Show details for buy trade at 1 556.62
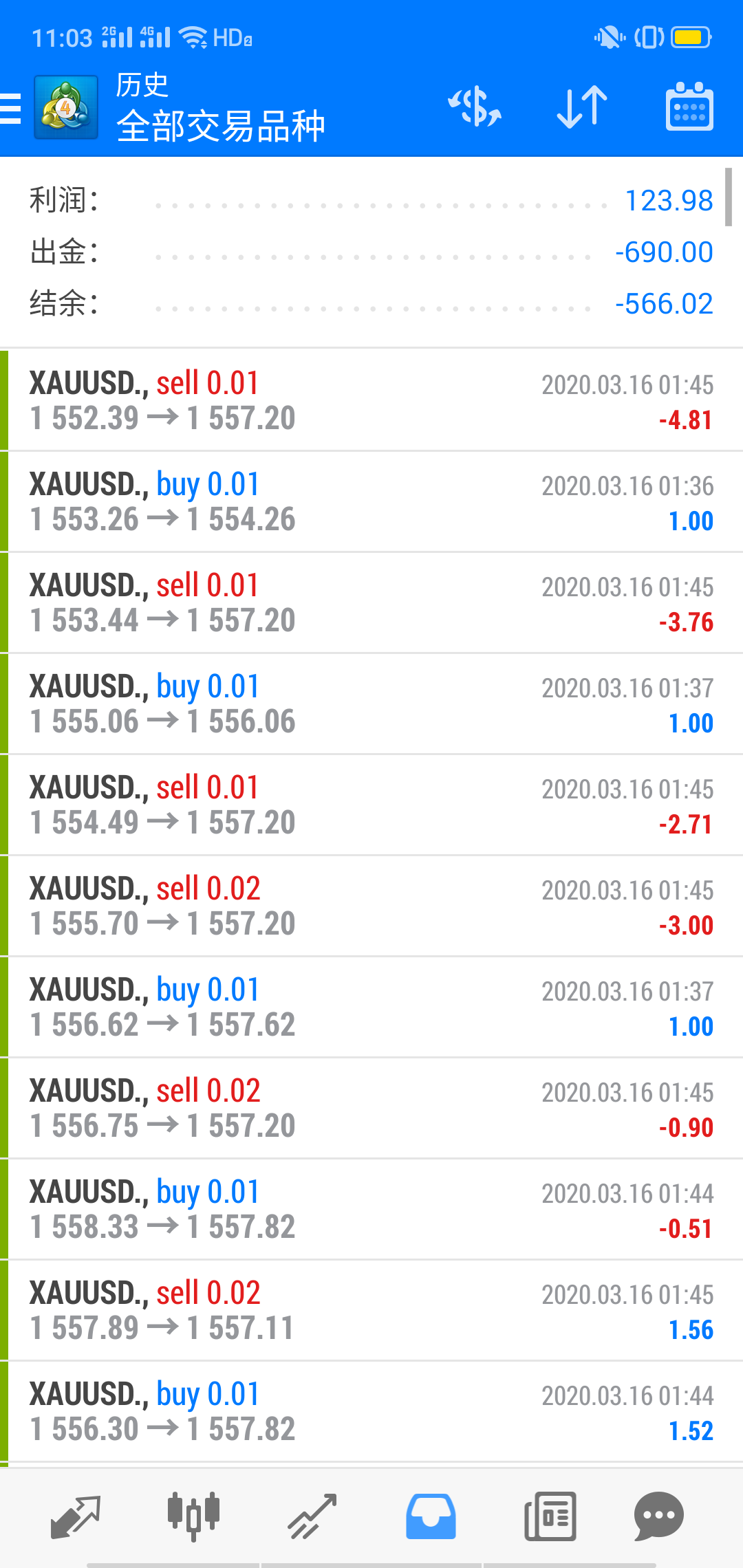Image resolution: width=743 pixels, height=1568 pixels. click(371, 1007)
